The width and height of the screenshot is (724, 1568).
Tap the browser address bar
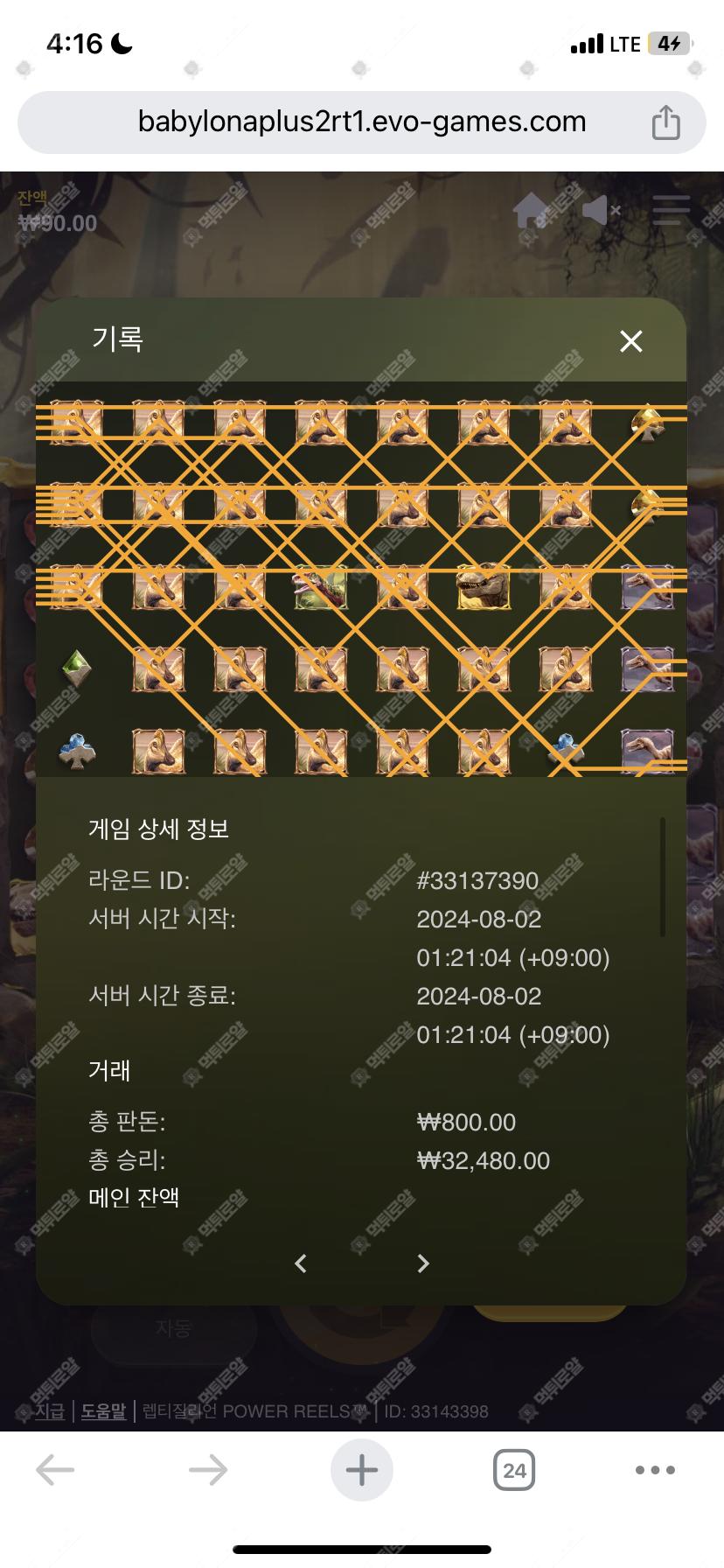[x=362, y=122]
